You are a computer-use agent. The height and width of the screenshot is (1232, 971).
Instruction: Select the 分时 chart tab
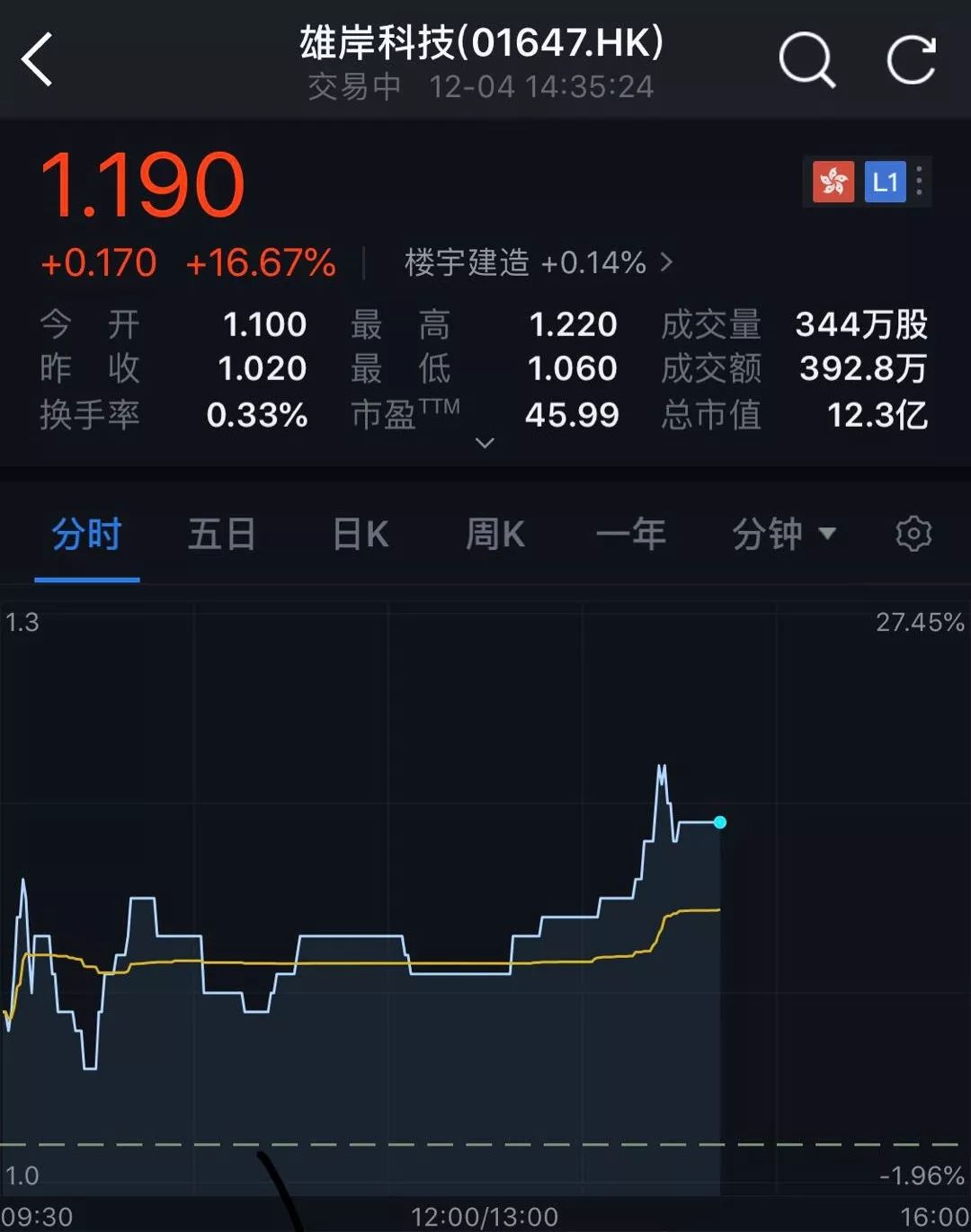point(86,535)
